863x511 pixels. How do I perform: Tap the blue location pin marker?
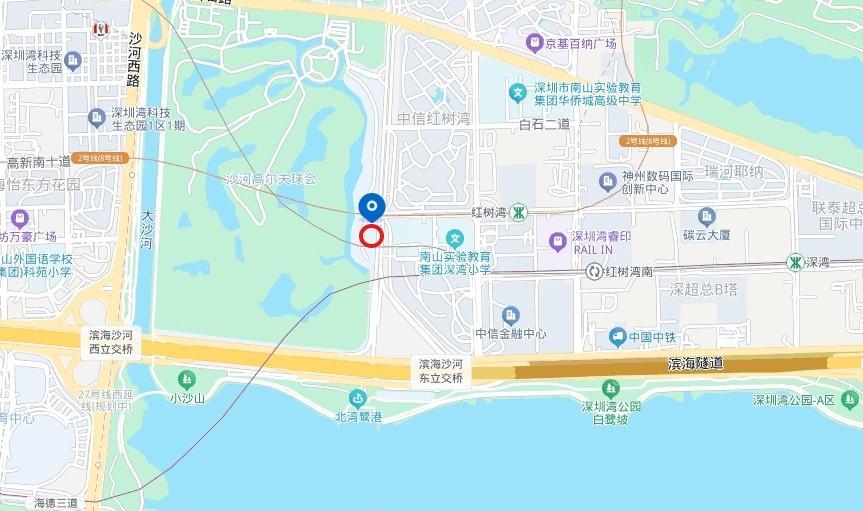372,207
